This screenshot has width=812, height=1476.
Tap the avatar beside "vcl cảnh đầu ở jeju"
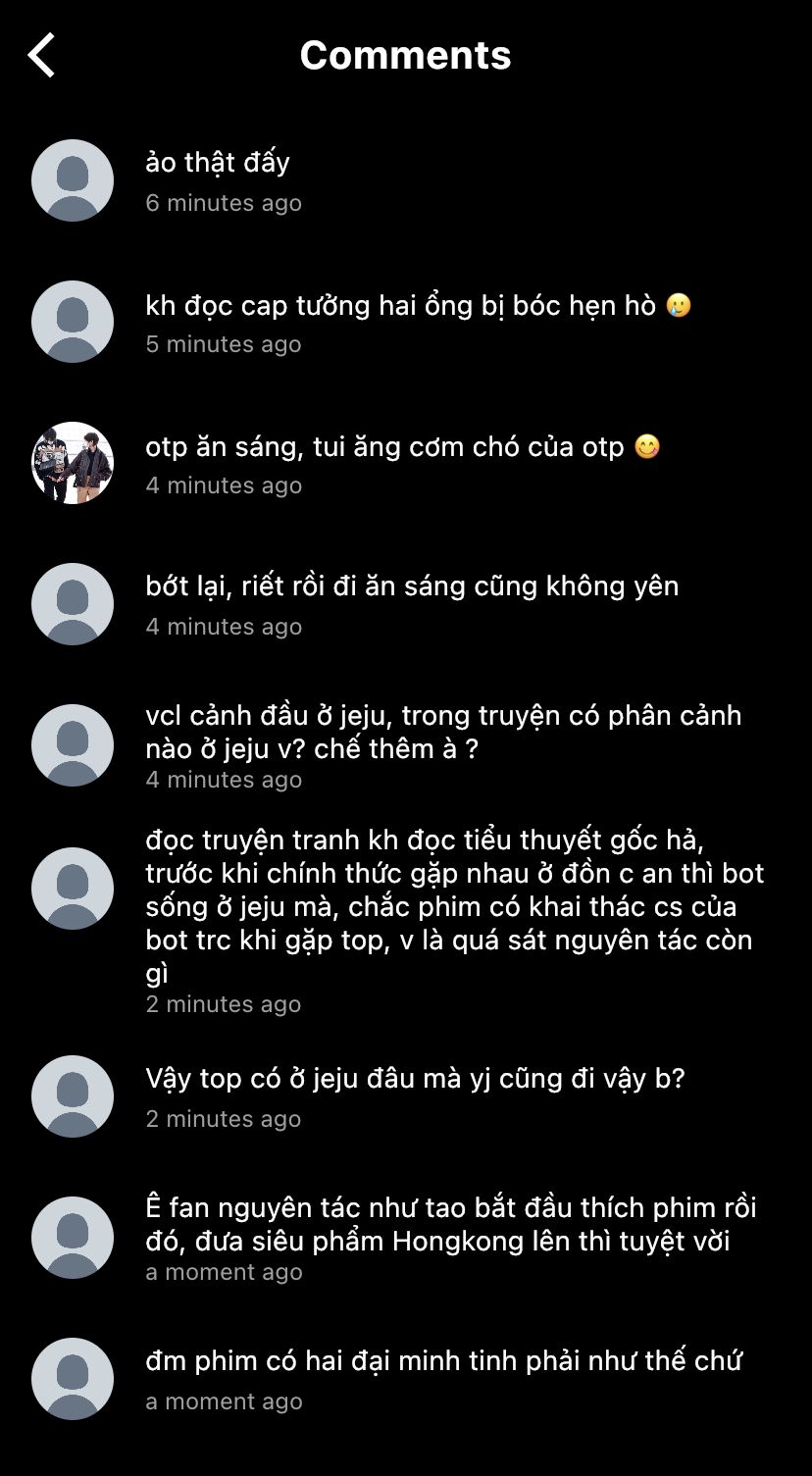click(x=73, y=745)
